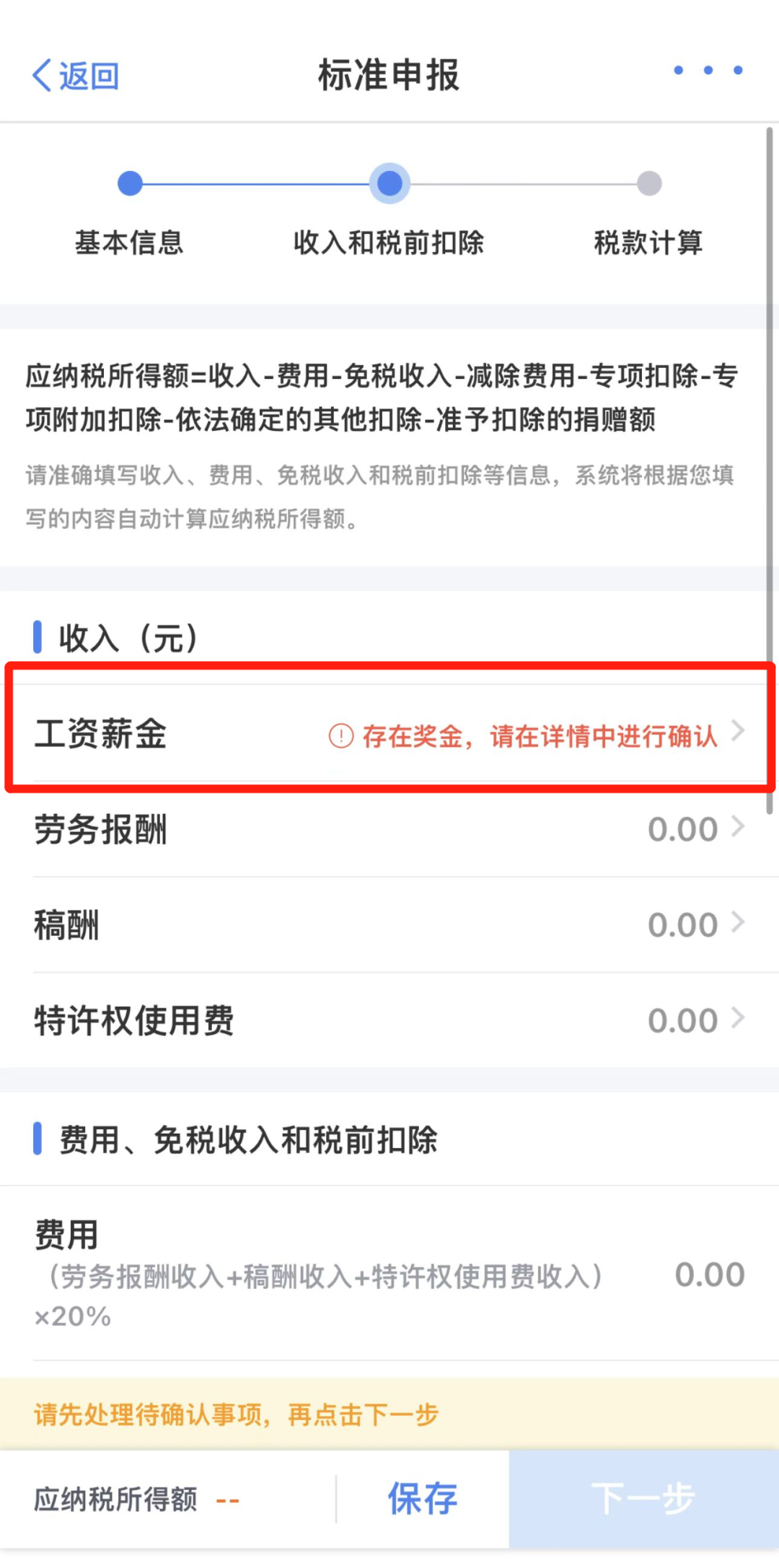Screen dimensions: 779x1568
Task: Open the three-dot overflow menu
Action: (x=708, y=70)
